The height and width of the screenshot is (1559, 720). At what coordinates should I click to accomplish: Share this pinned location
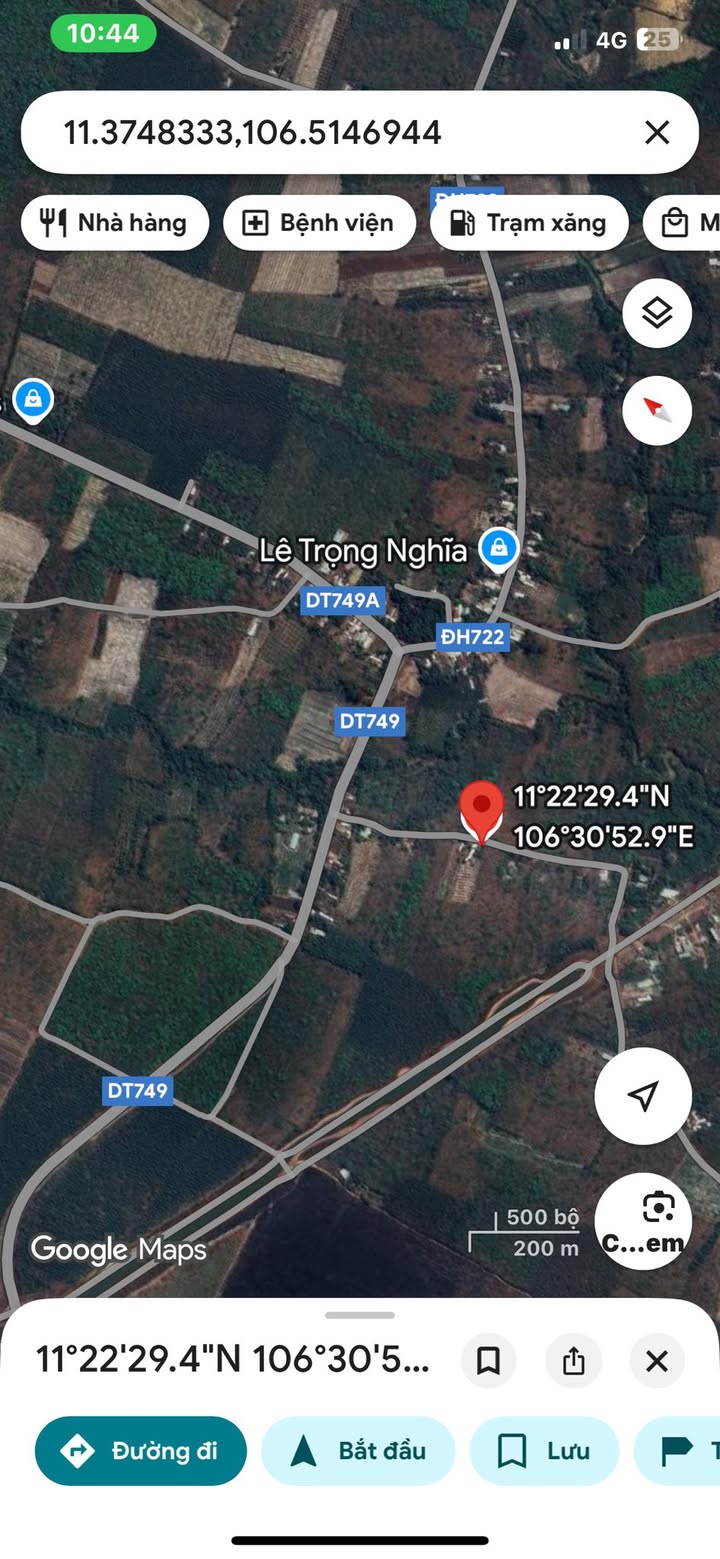(573, 1361)
